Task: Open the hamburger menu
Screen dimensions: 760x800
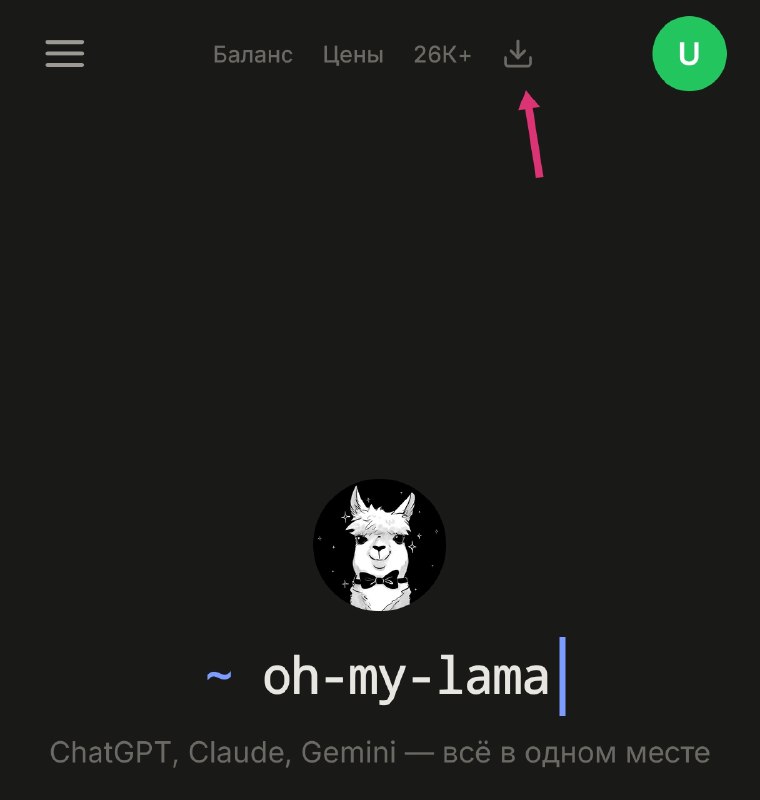Action: coord(65,54)
